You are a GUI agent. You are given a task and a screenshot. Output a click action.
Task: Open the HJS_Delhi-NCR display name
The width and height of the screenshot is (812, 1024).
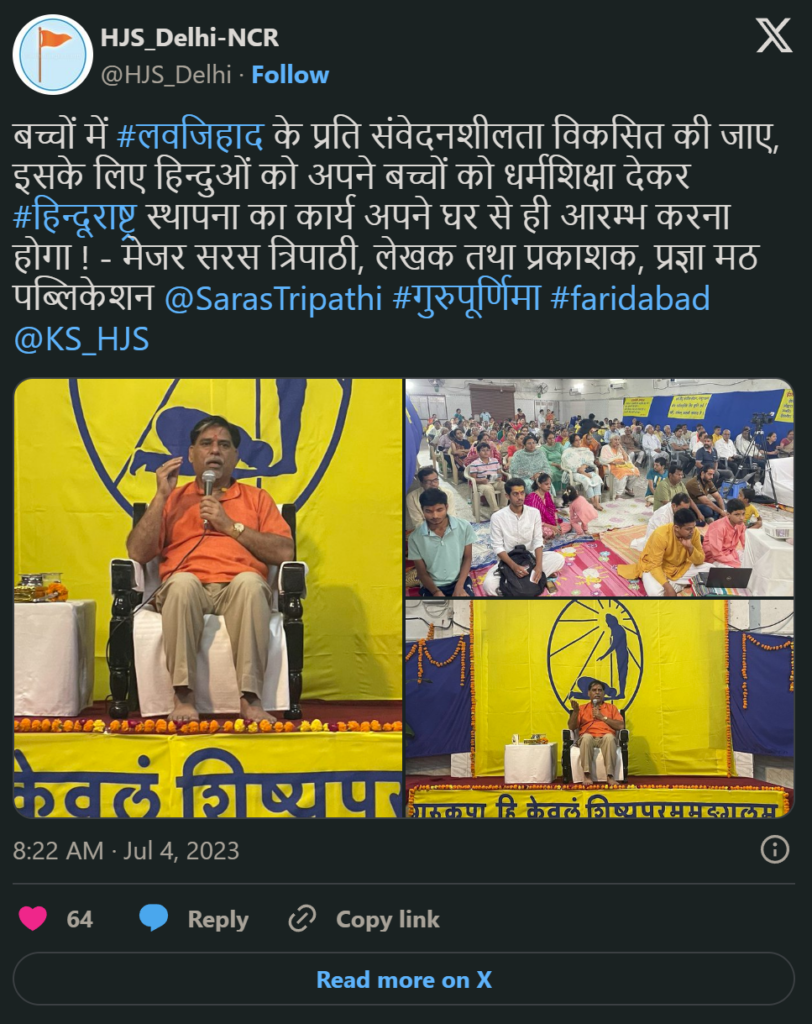[x=189, y=38]
